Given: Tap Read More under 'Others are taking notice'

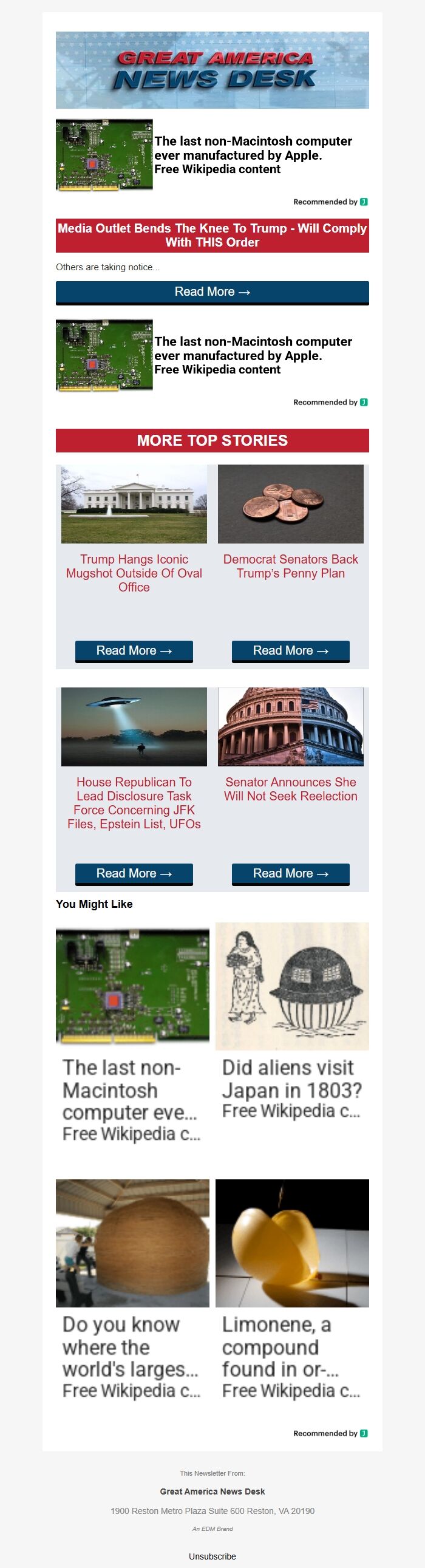Looking at the screenshot, I should [x=212, y=292].
